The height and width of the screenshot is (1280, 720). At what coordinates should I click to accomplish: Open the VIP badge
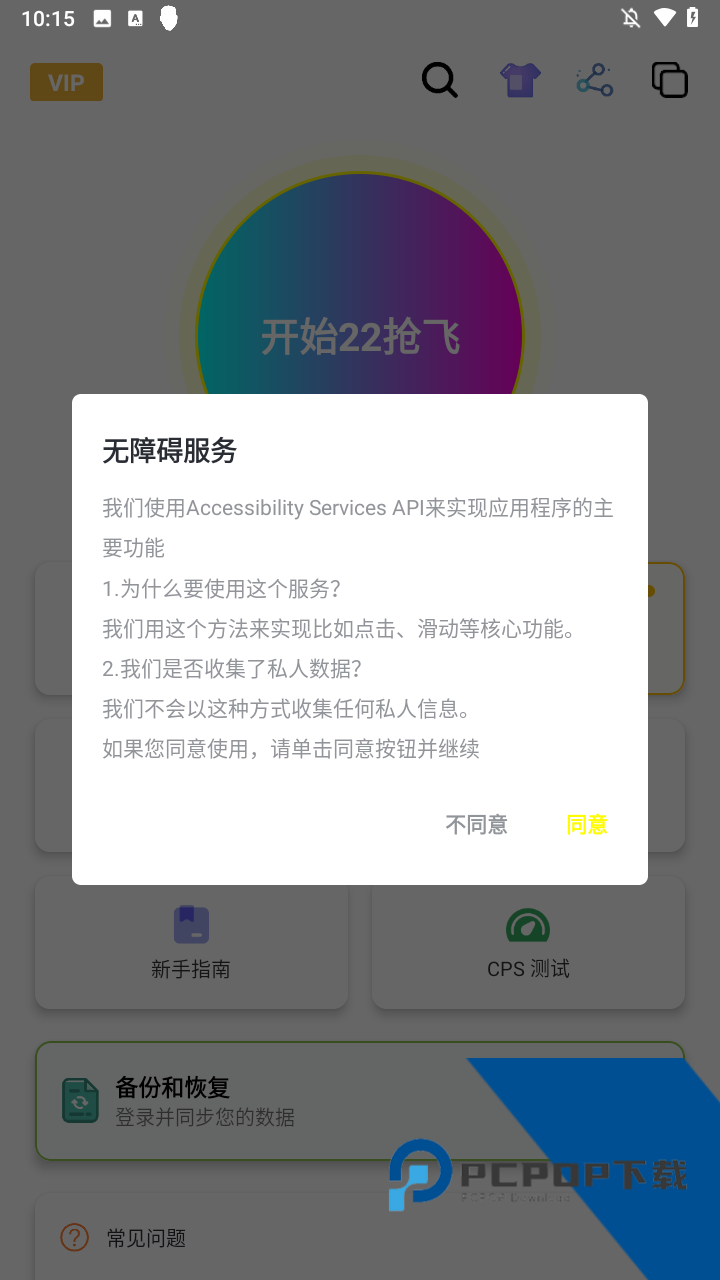(66, 82)
